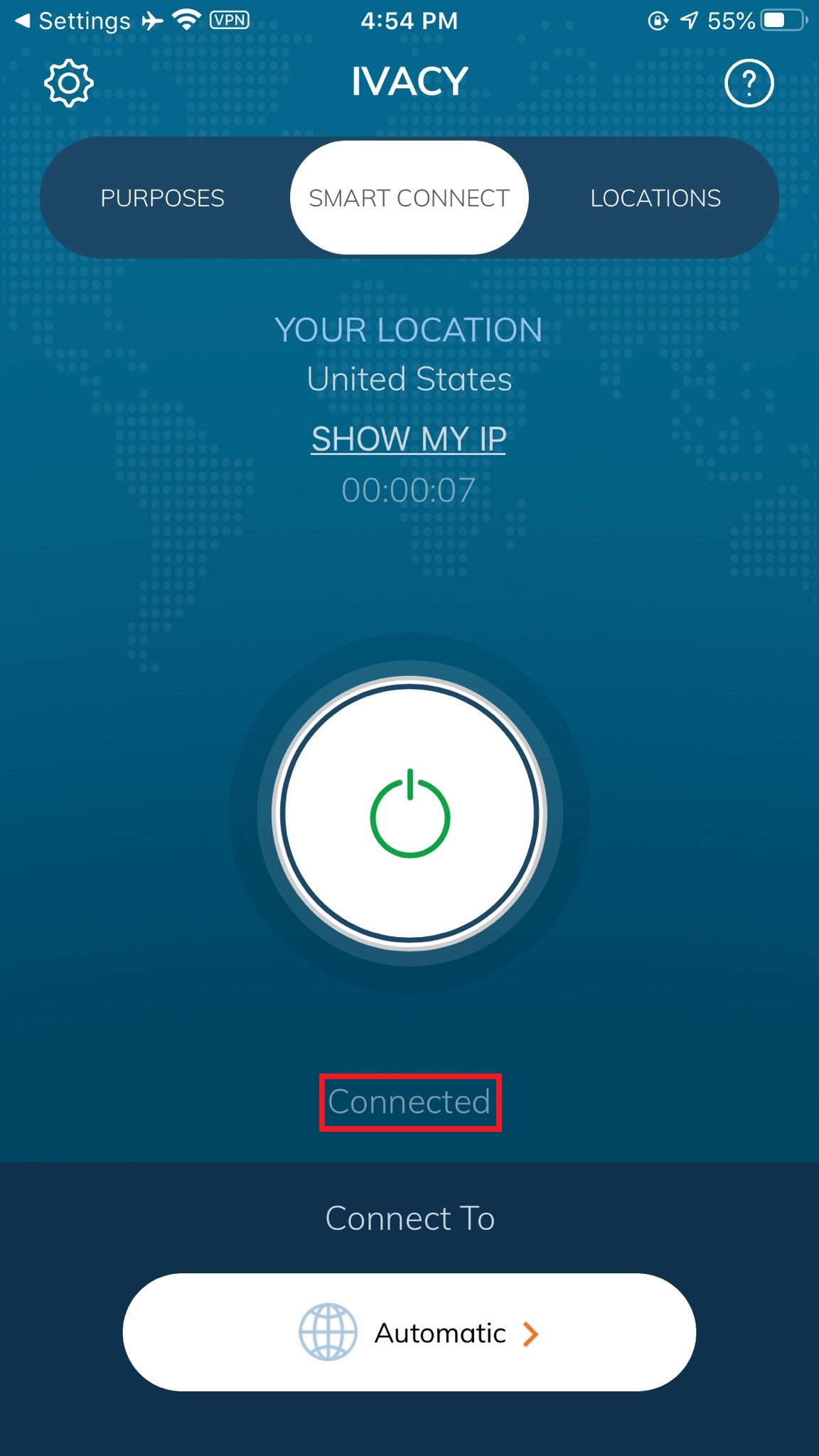
Task: Switch to the Locations tab
Action: (x=655, y=198)
